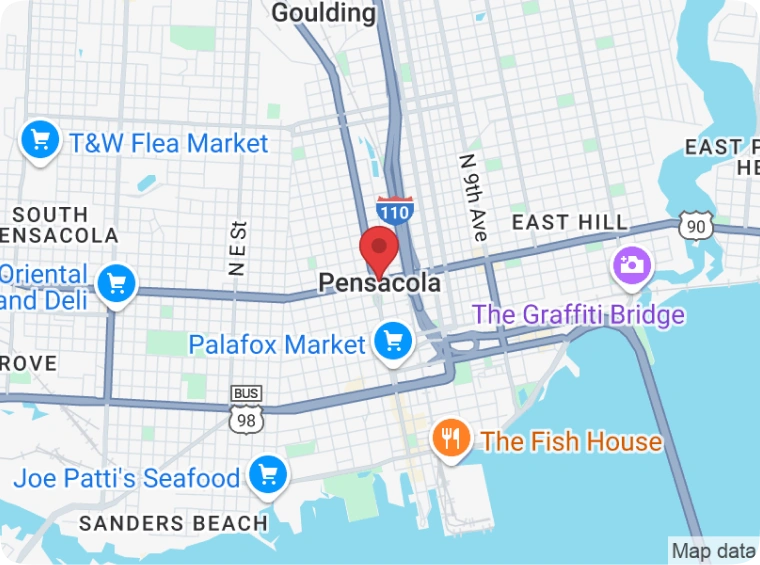Select the Palafox Market shopping pin

click(x=393, y=343)
